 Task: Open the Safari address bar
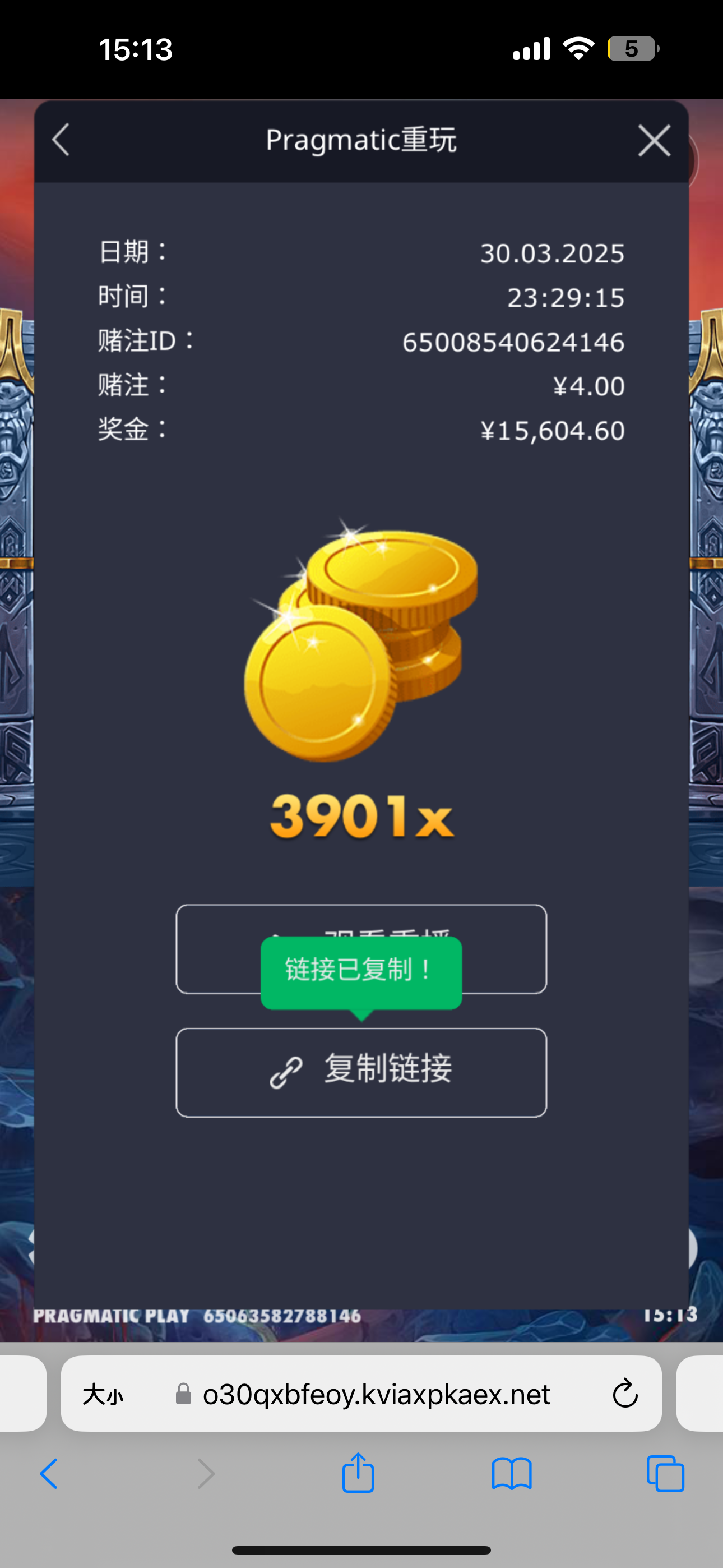tap(376, 1394)
